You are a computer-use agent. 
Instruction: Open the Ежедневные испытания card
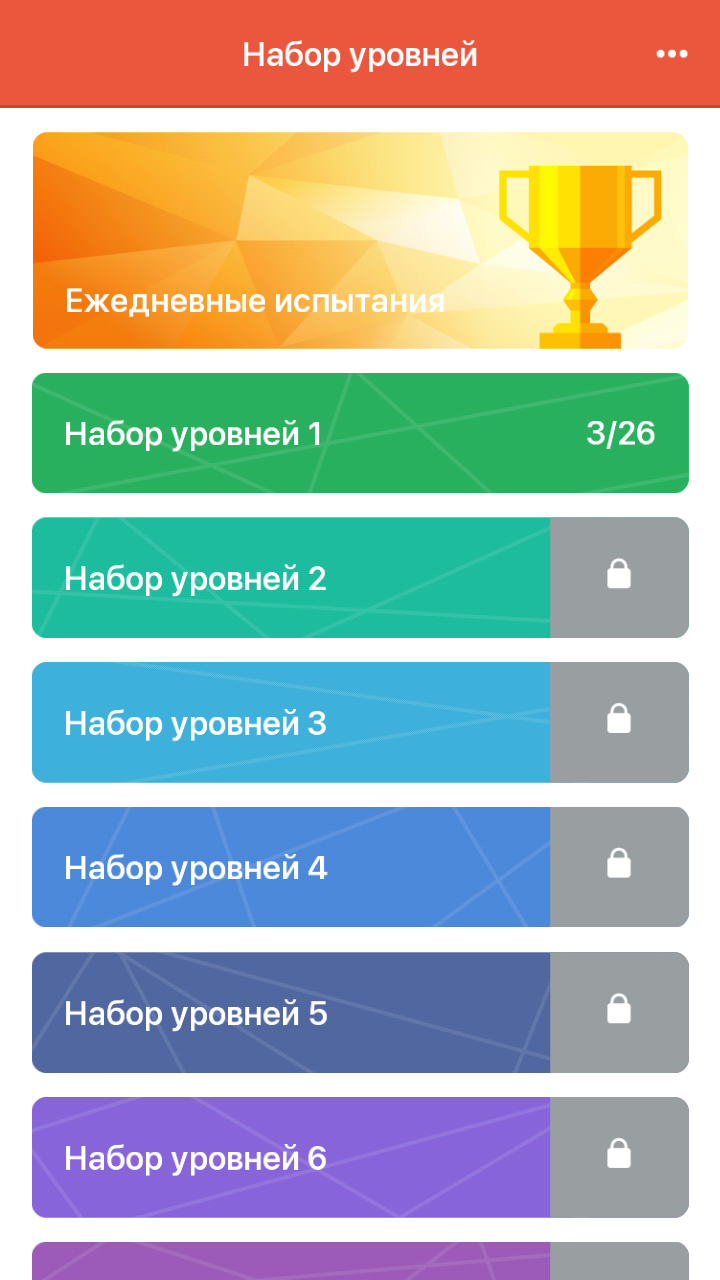360,240
